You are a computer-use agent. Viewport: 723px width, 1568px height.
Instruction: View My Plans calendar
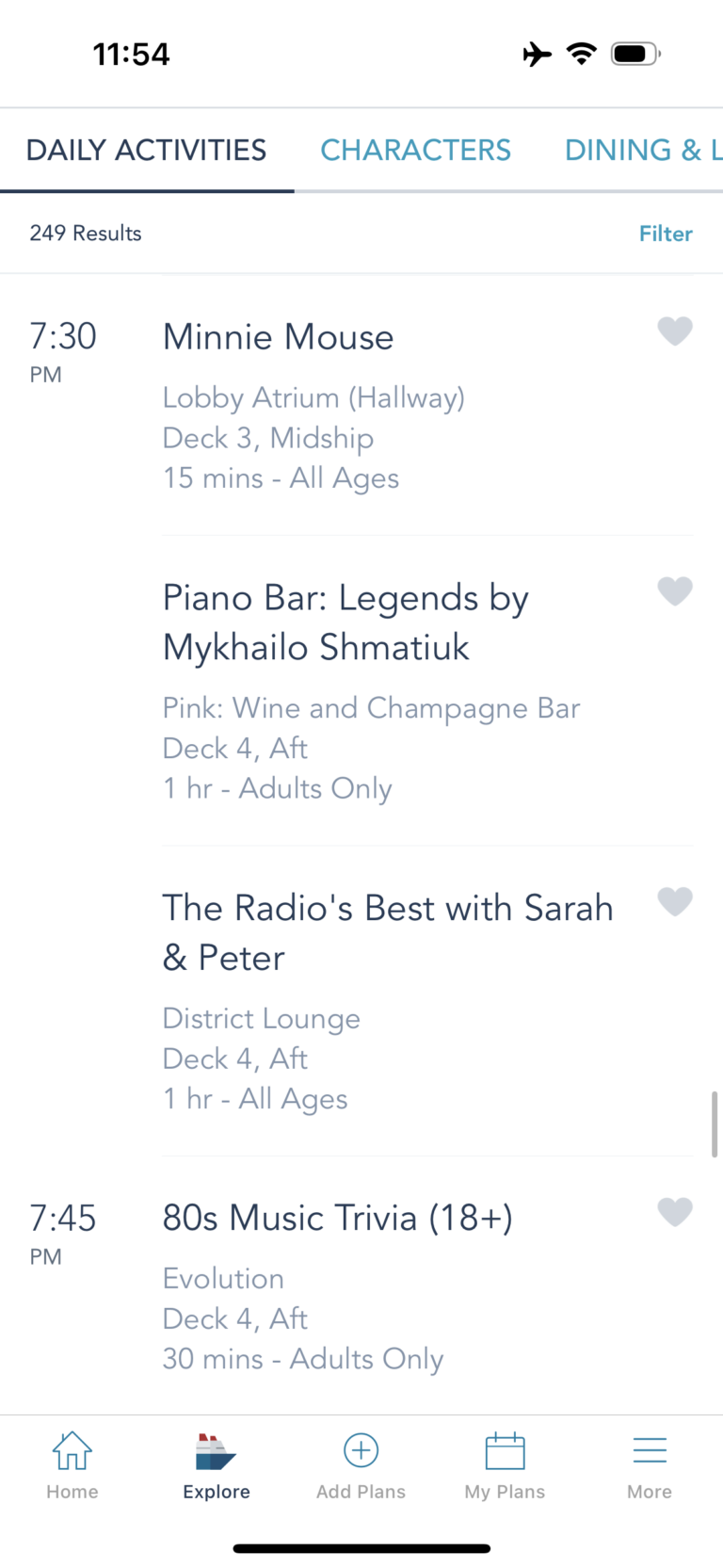[505, 1465]
